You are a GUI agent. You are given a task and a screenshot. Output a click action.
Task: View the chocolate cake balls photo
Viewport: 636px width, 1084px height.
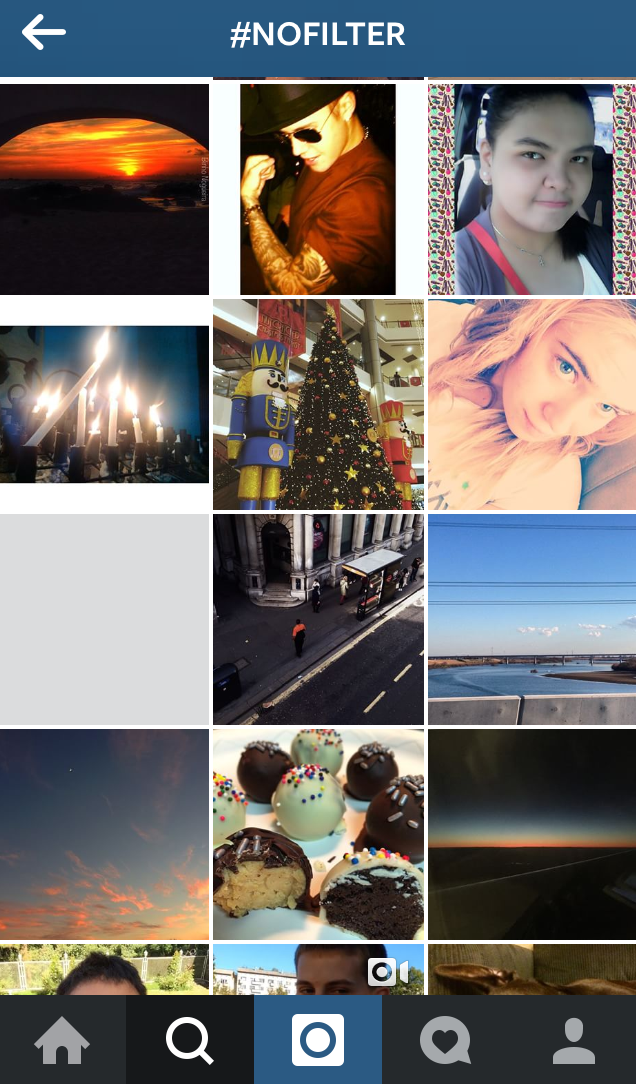[318, 834]
